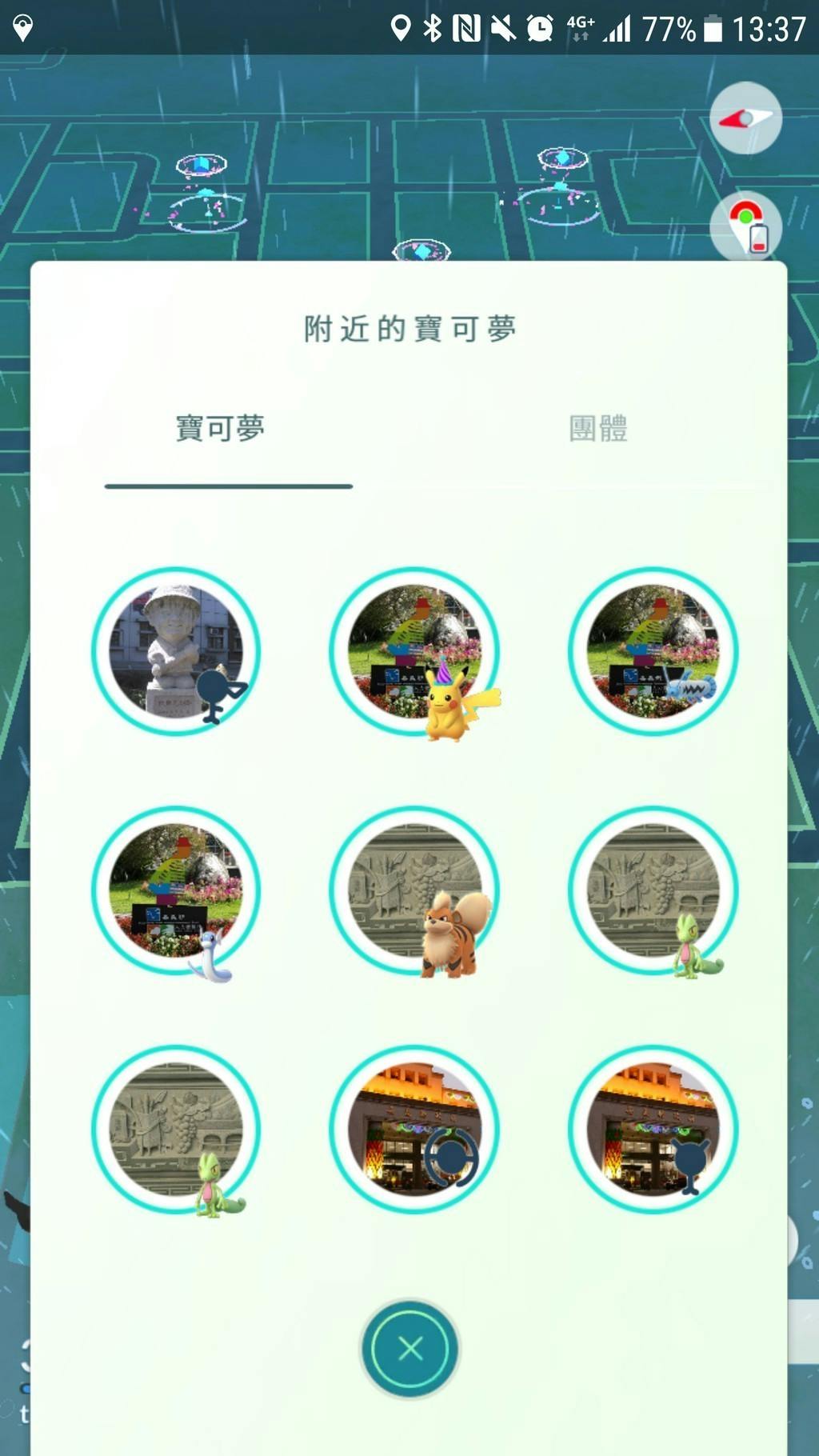The image size is (819, 1456).
Task: Tap the Pokémon GO Plus icon
Action: [x=745, y=226]
